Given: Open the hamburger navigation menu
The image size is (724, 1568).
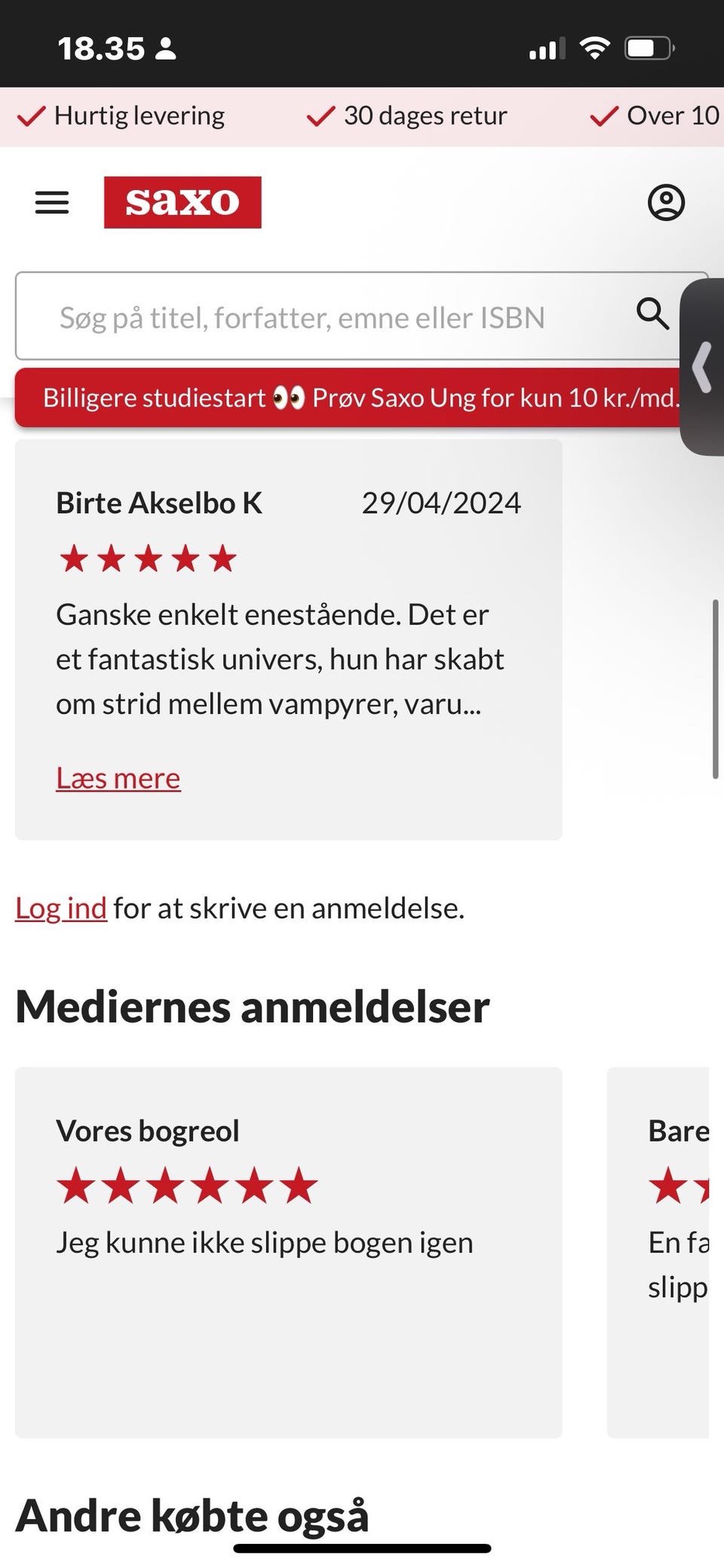Looking at the screenshot, I should tap(51, 202).
